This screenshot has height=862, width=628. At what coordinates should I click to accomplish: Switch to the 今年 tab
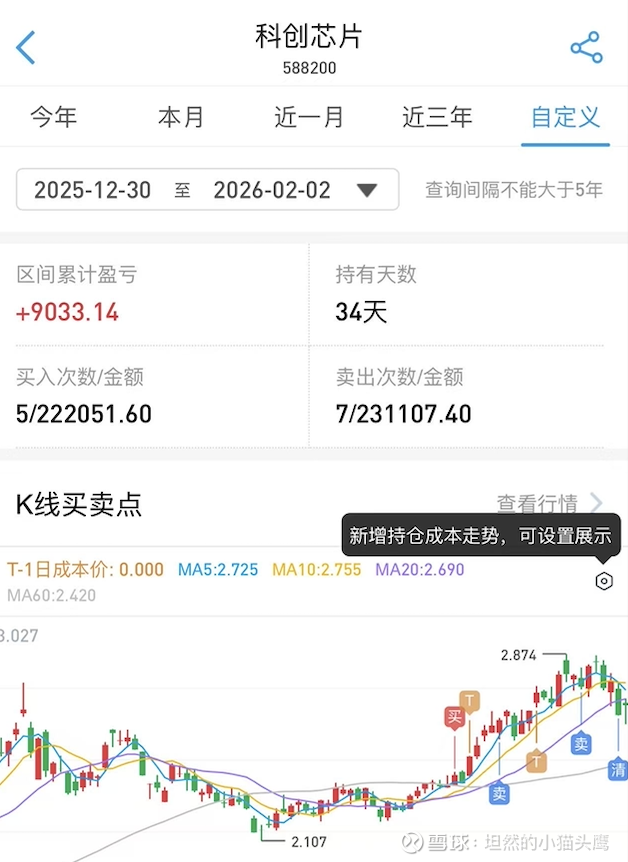pyautogui.click(x=53, y=117)
